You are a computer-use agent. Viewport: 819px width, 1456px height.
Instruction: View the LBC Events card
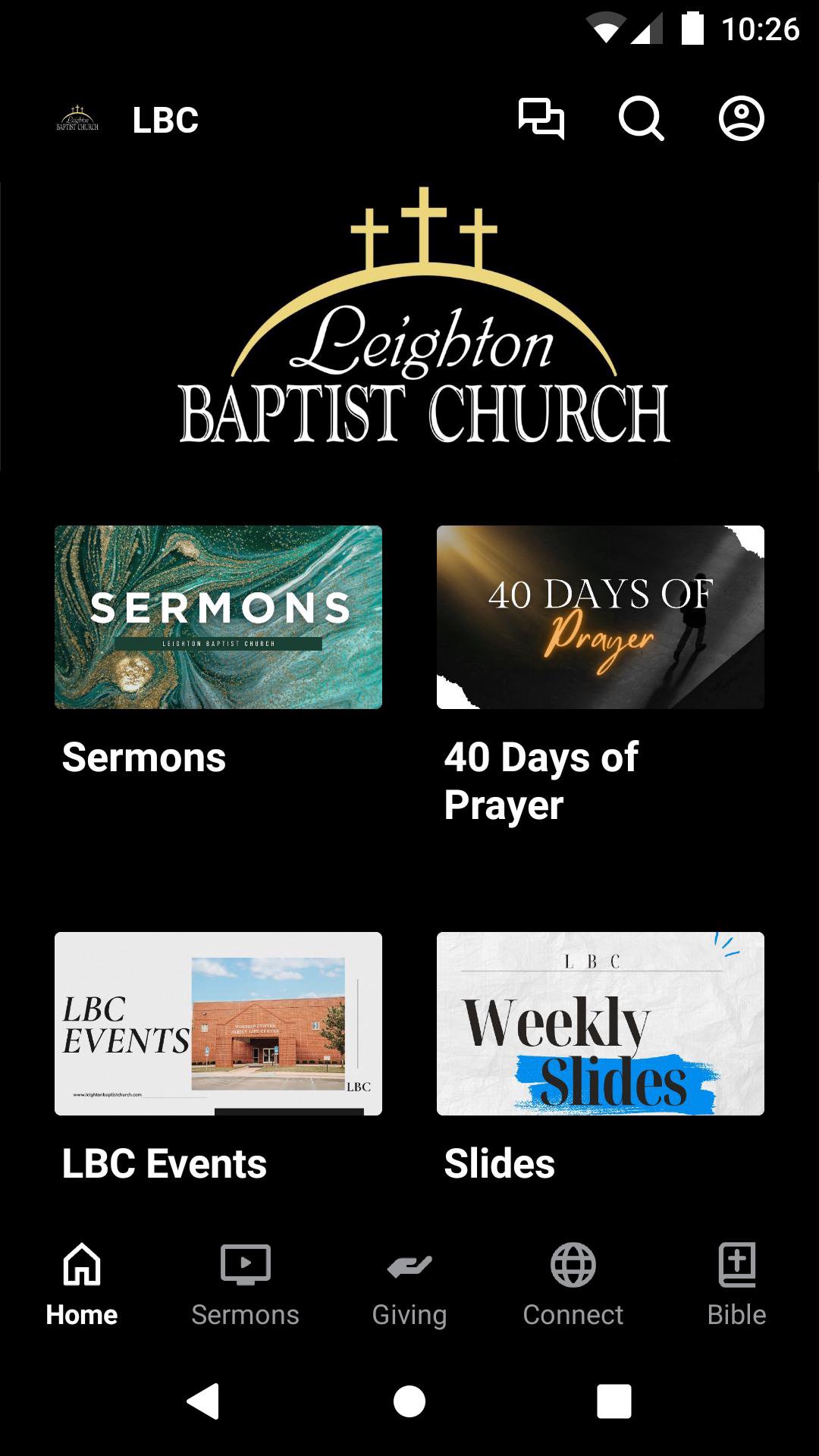point(218,1024)
